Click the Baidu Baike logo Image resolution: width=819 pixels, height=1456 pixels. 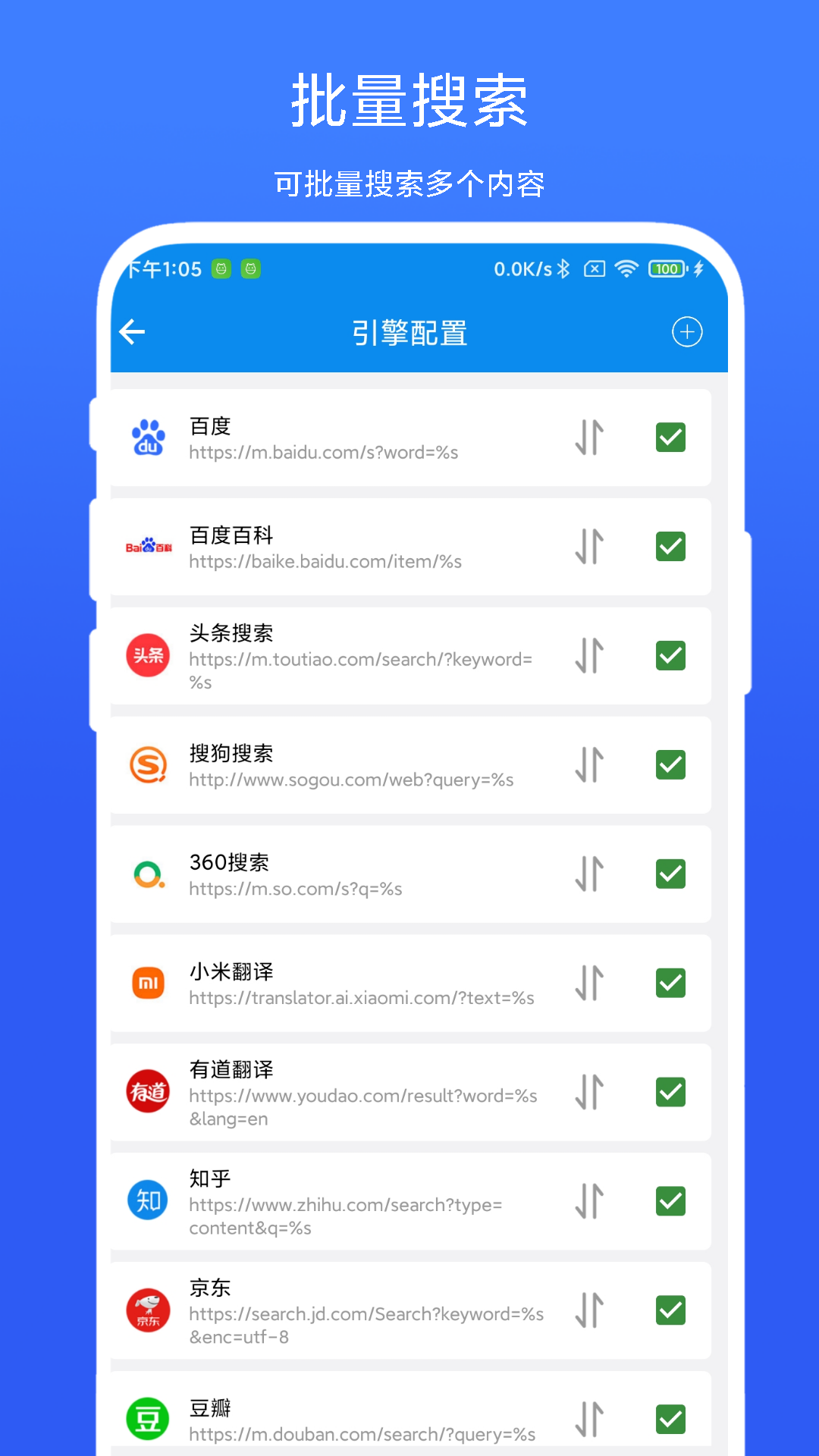[148, 547]
